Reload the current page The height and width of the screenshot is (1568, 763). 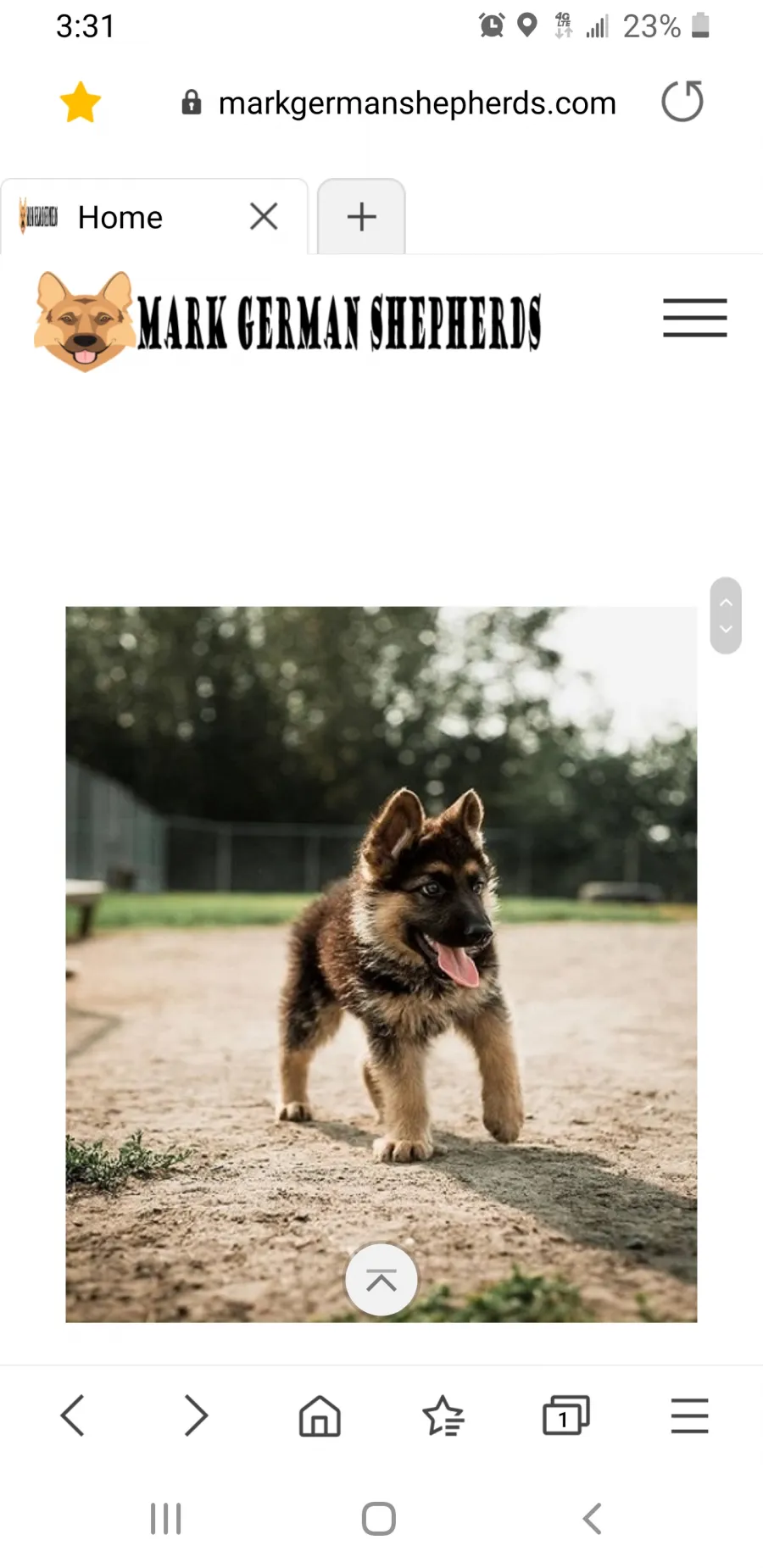coord(682,102)
